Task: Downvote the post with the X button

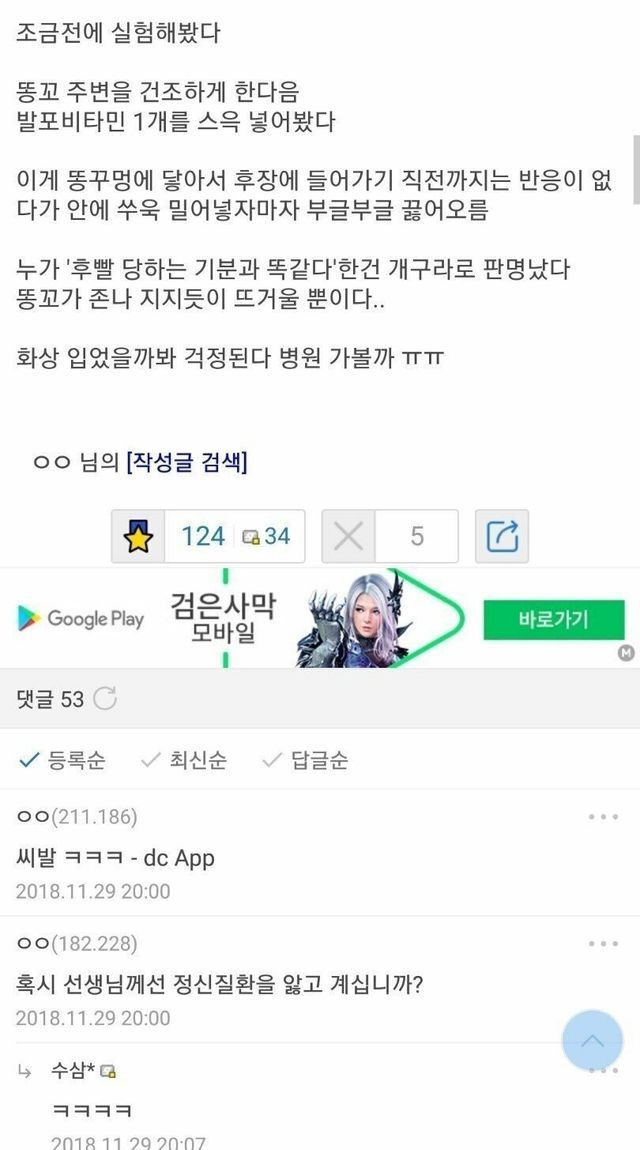Action: pos(348,537)
